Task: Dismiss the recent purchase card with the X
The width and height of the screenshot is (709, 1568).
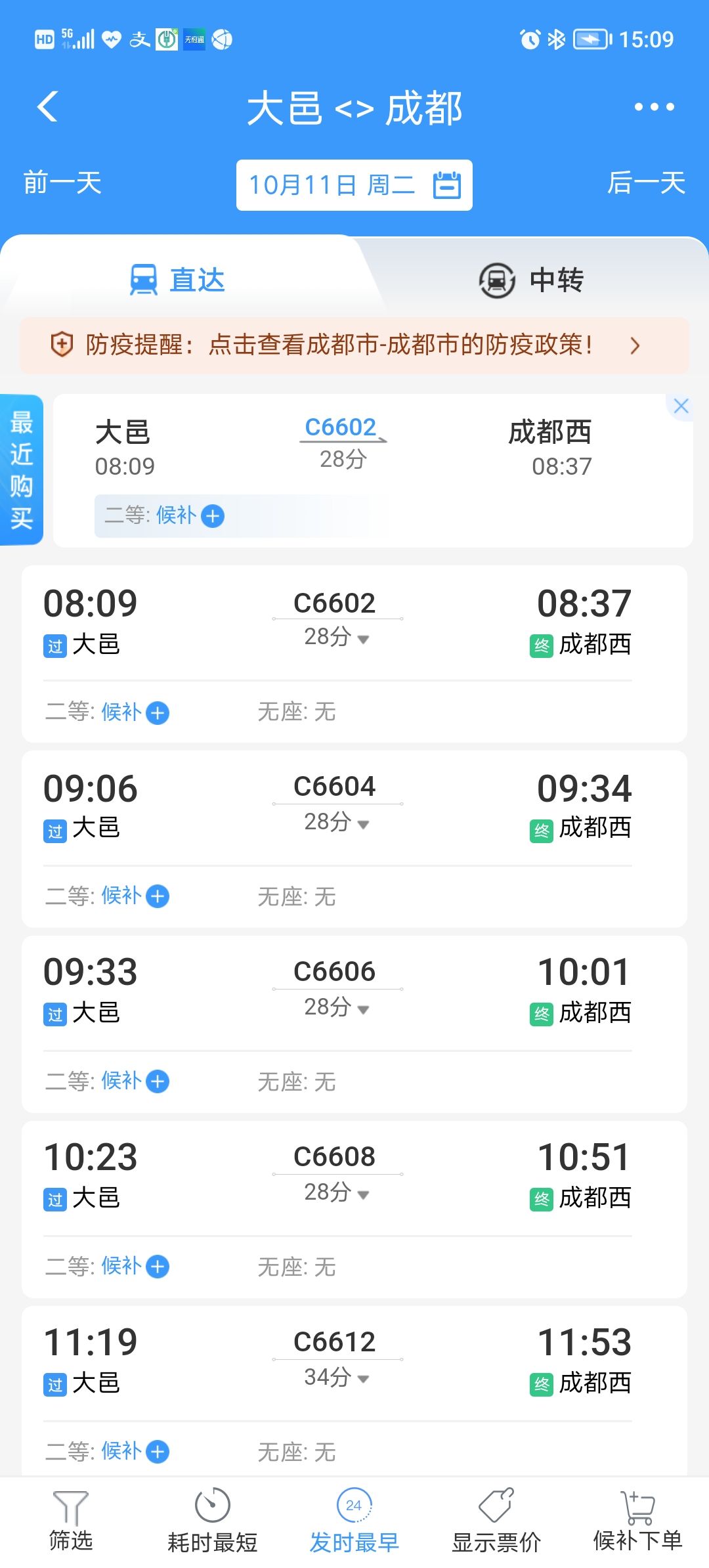Action: [x=681, y=406]
